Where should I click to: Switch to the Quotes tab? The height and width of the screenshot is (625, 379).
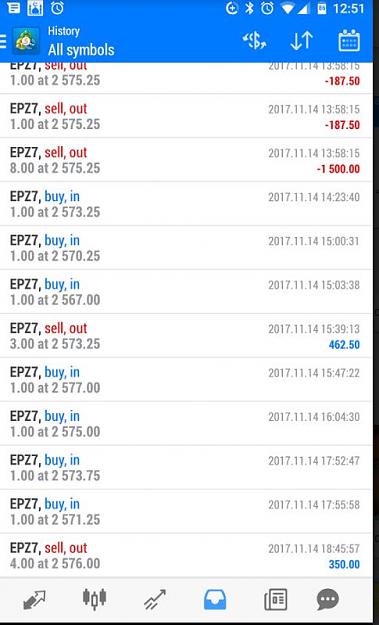pyautogui.click(x=34, y=599)
